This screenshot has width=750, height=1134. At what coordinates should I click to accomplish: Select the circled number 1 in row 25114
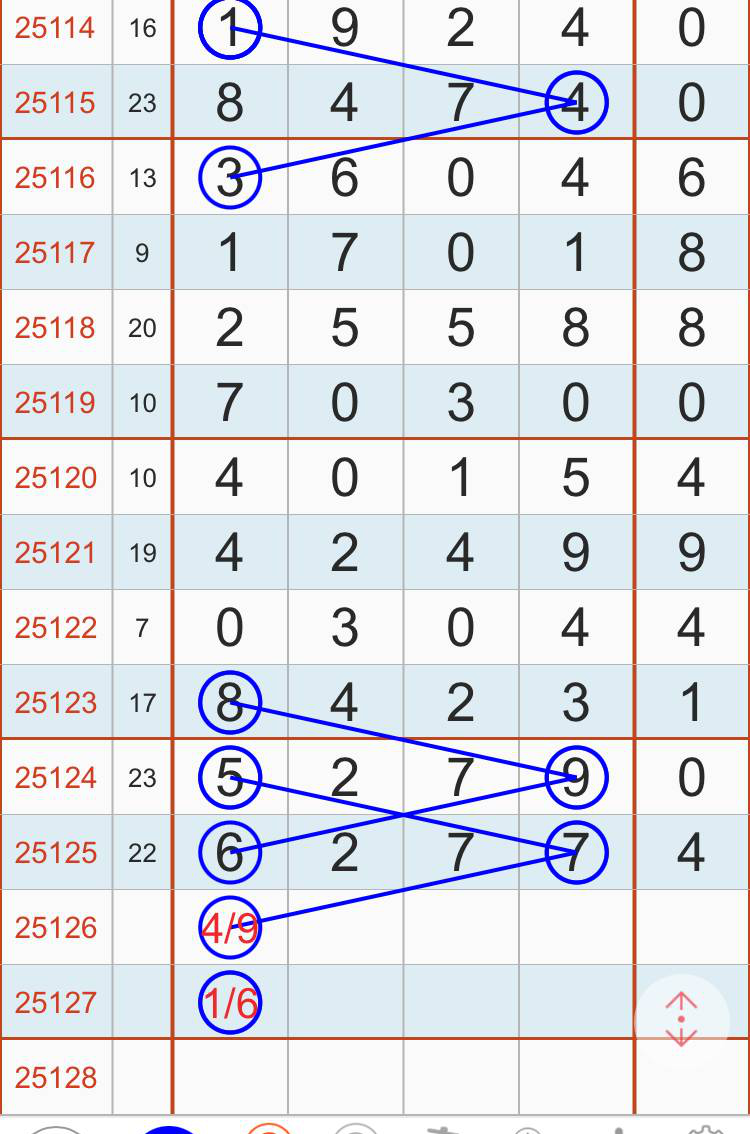tap(230, 28)
